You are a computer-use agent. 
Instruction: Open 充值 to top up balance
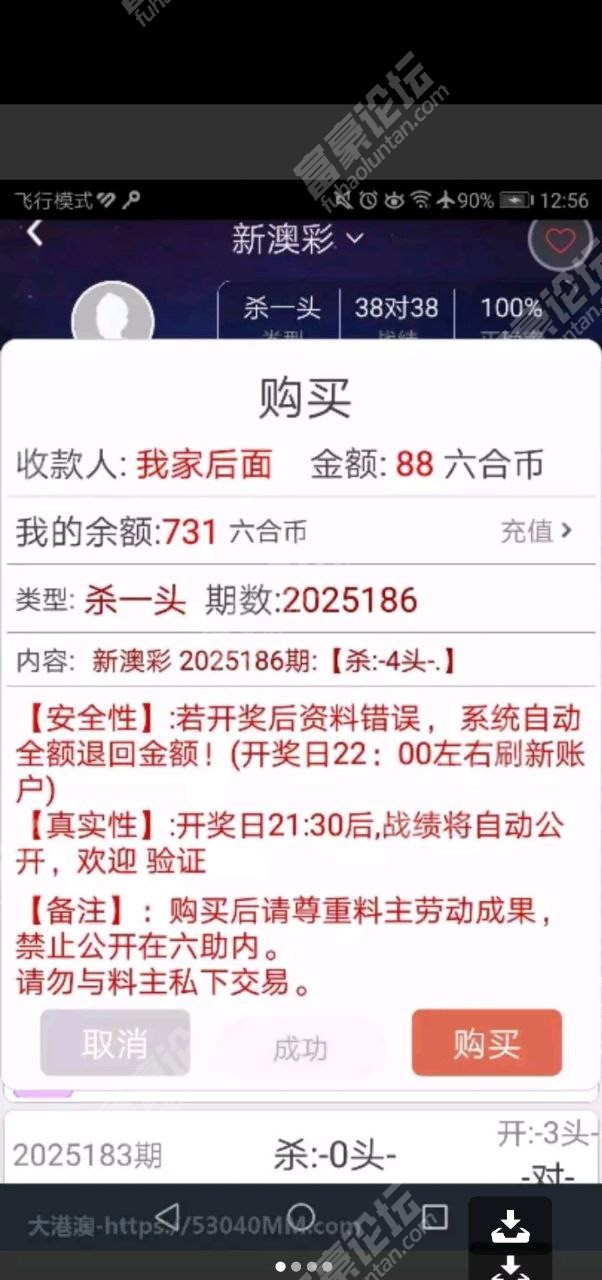(536, 531)
